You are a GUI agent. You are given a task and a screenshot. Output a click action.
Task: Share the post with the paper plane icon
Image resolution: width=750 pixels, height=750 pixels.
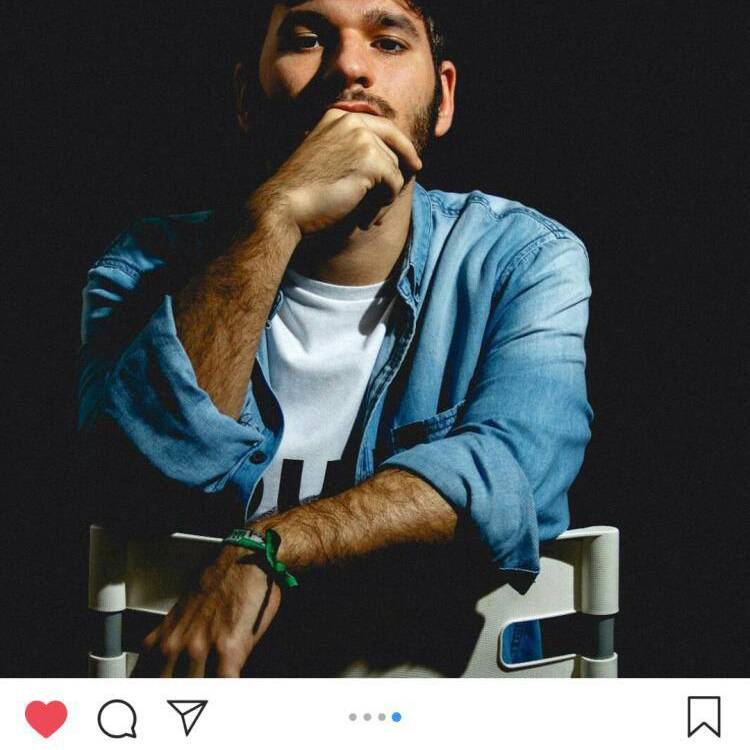[x=187, y=716]
